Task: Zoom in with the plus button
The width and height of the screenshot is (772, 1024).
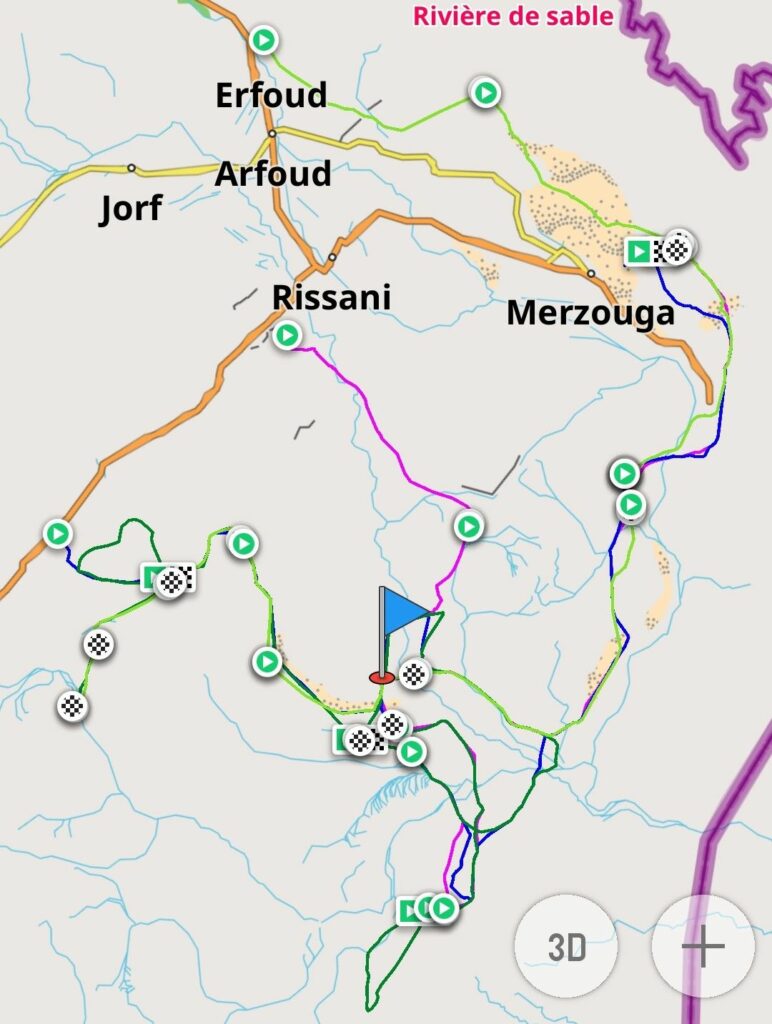Action: point(703,946)
